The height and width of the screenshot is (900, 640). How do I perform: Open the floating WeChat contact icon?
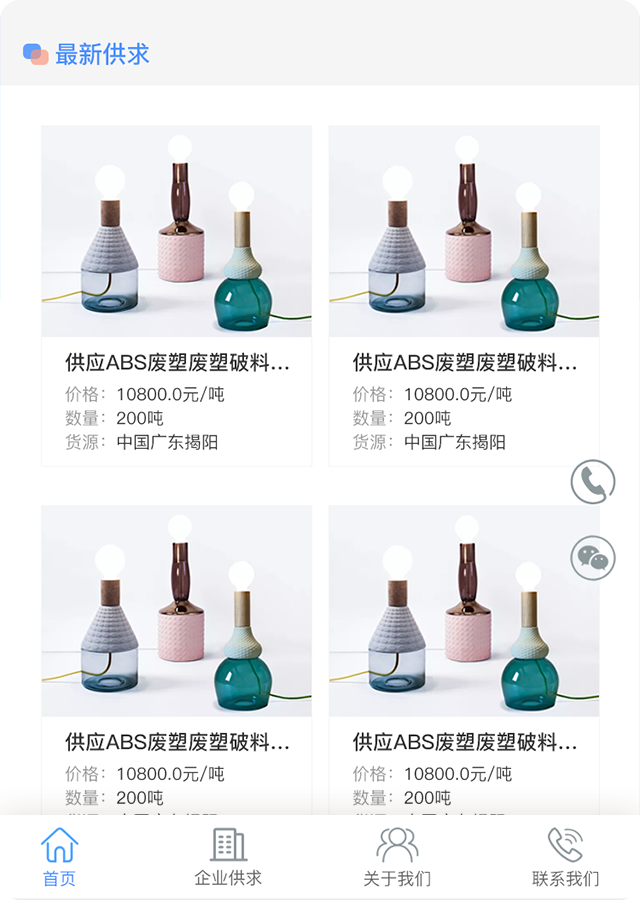click(593, 558)
